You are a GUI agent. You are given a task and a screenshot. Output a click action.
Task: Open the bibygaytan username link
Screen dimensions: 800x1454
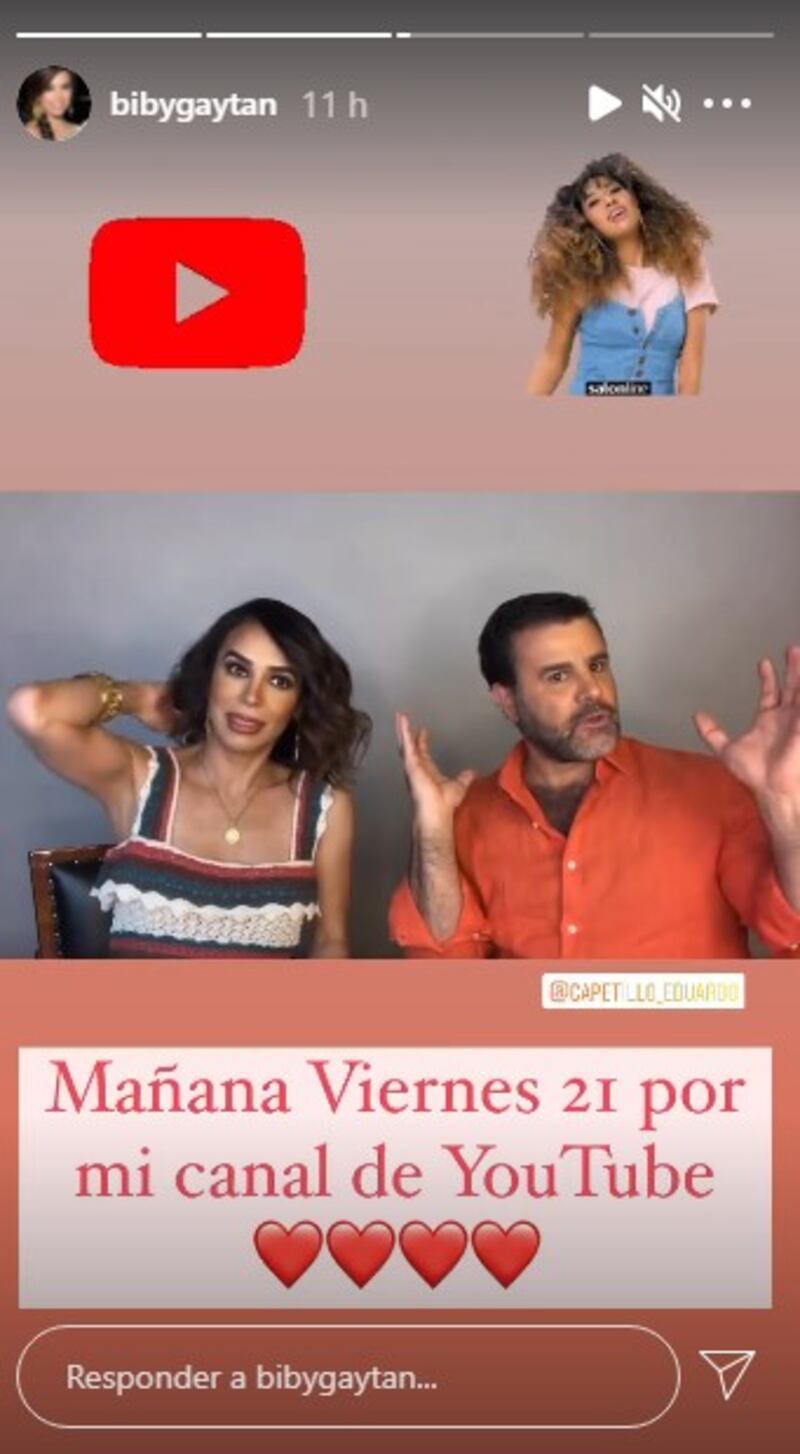pyautogui.click(x=193, y=105)
